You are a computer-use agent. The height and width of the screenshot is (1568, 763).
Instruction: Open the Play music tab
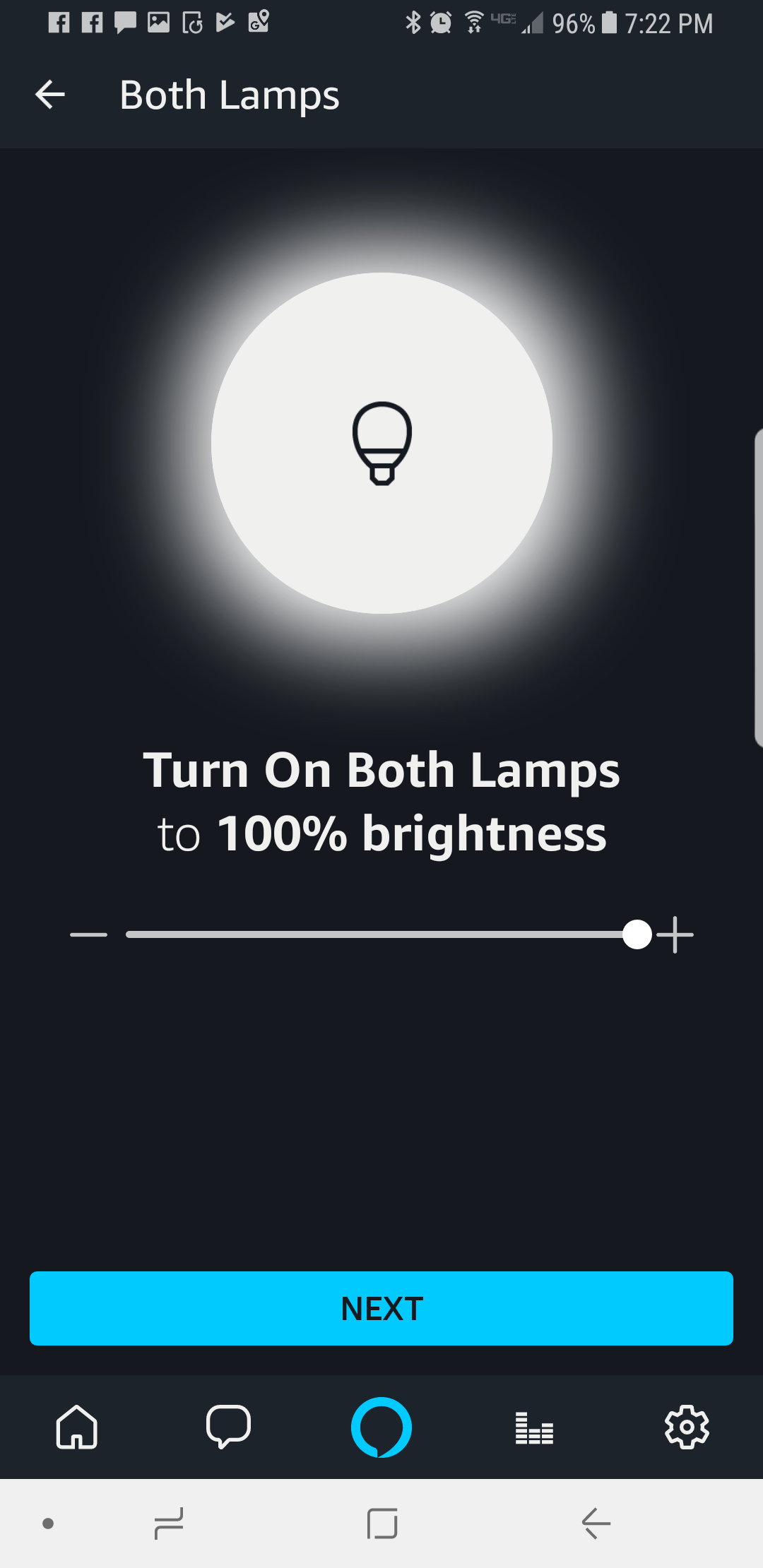[x=534, y=1427]
